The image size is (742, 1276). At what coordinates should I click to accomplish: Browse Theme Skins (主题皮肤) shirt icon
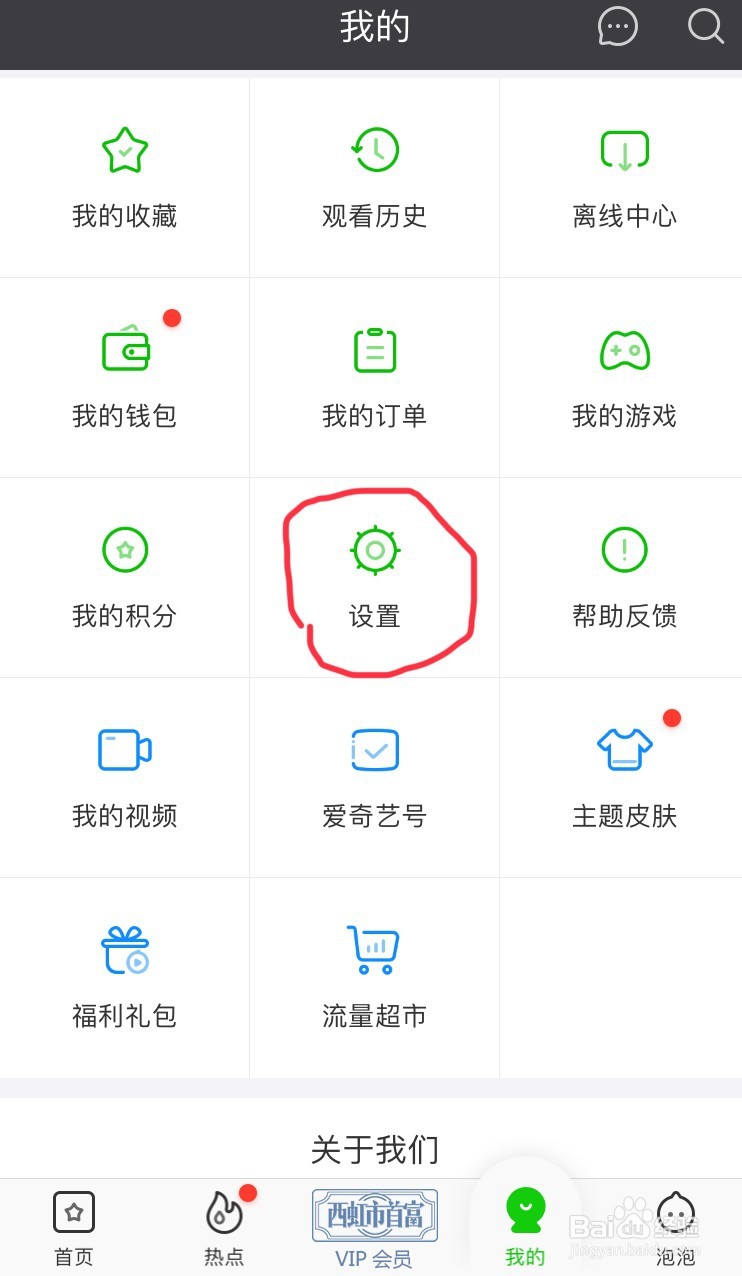click(624, 749)
